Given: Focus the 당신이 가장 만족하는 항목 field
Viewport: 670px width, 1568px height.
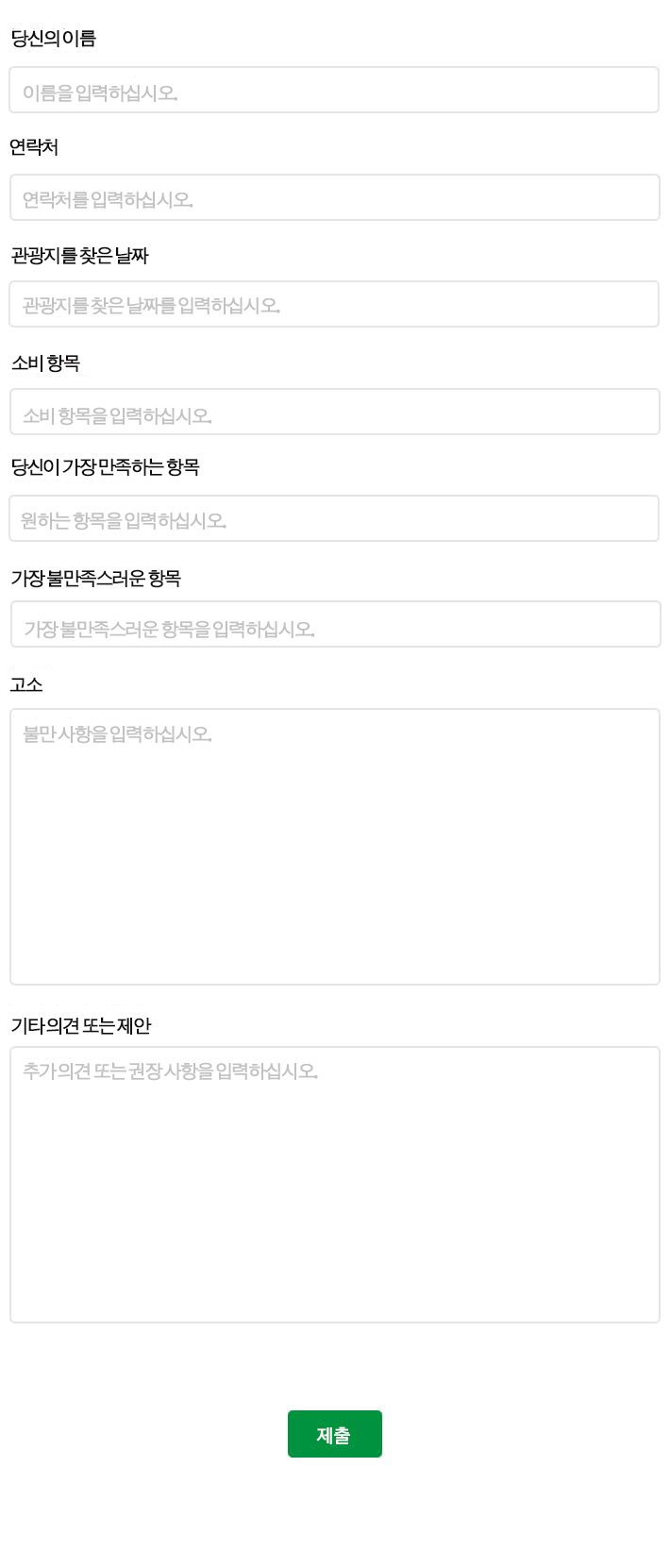Looking at the screenshot, I should [x=334, y=518].
